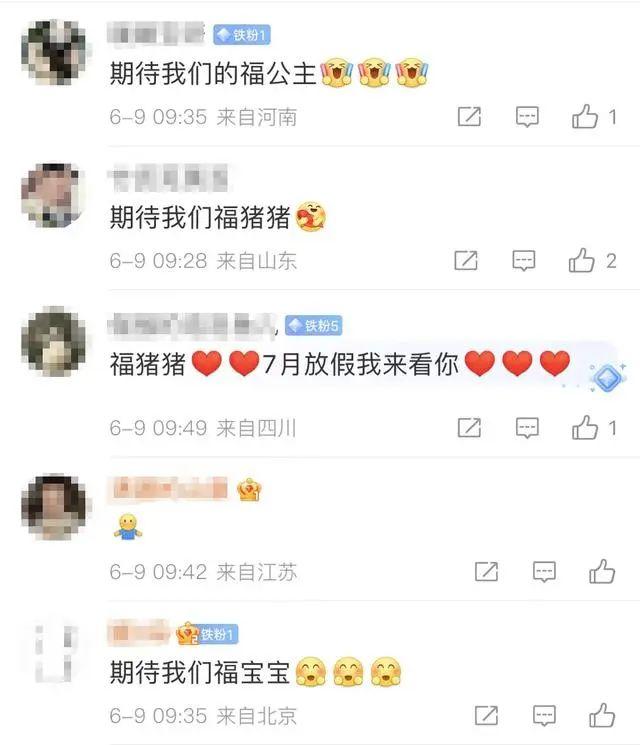Image resolution: width=640 pixels, height=745 pixels.
Task: Share the 期待我们福宝宝 comment from 北京
Action: point(486,716)
